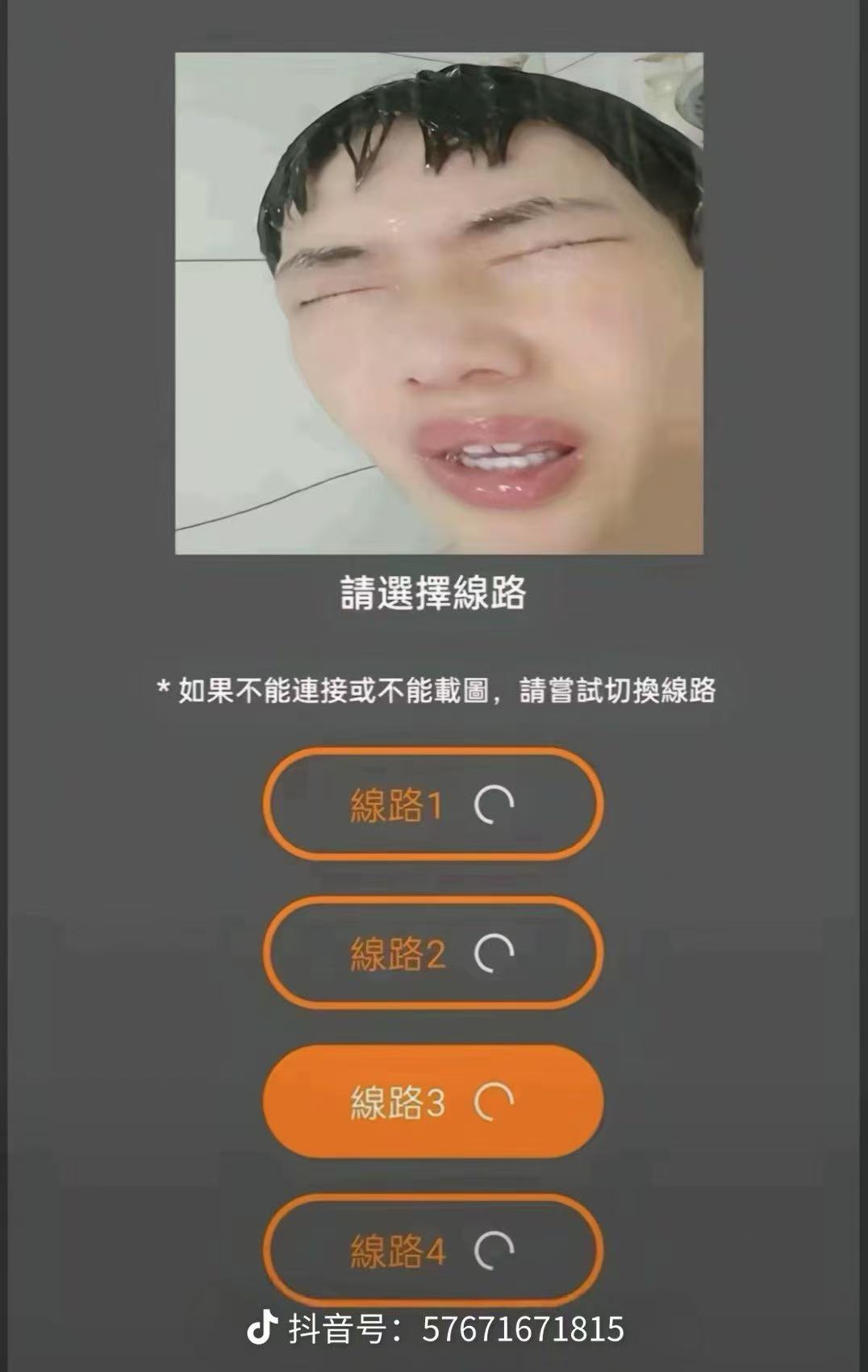
Task: Switch to 線路2
Action: coord(433,953)
